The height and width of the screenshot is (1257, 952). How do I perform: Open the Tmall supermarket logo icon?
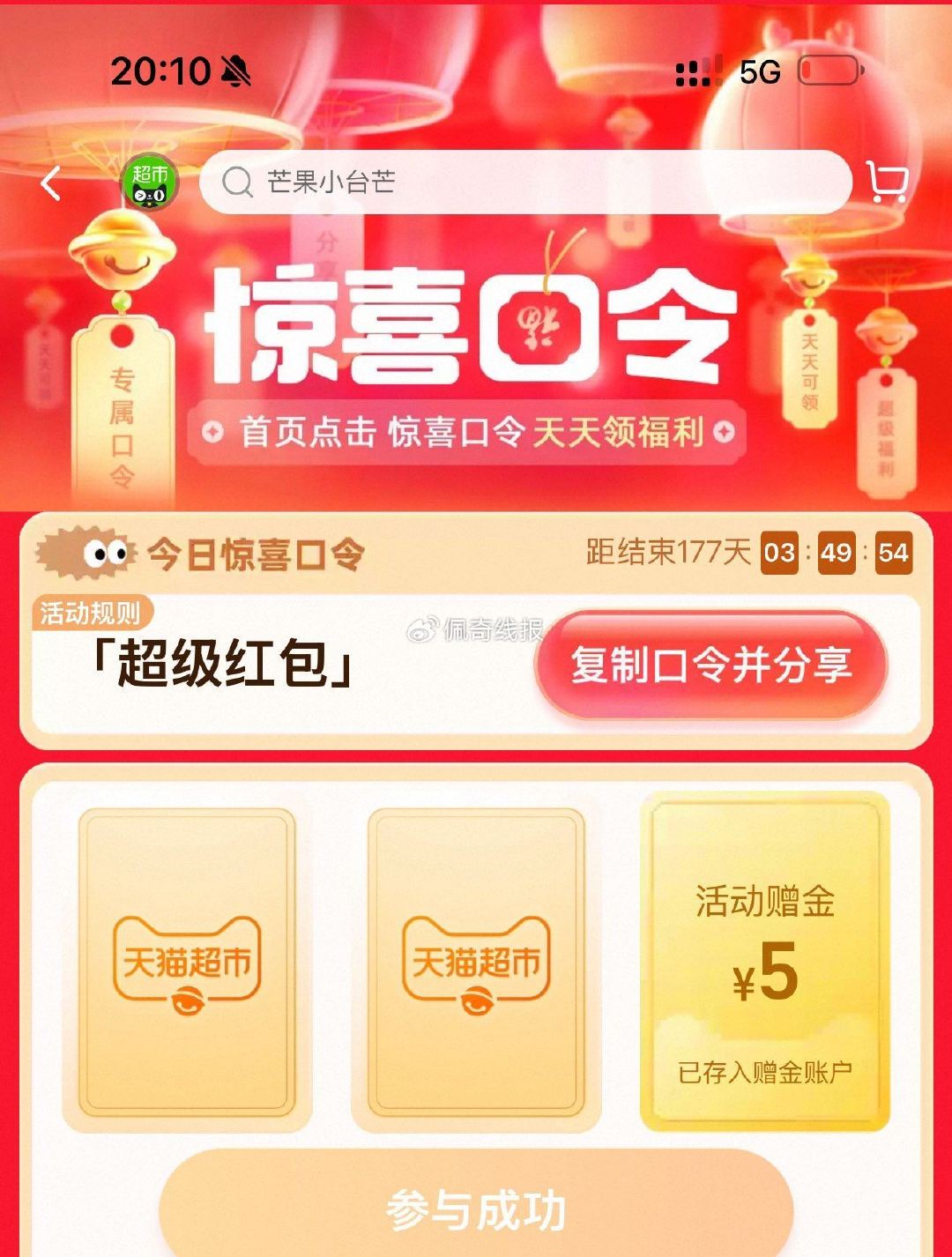tap(149, 183)
